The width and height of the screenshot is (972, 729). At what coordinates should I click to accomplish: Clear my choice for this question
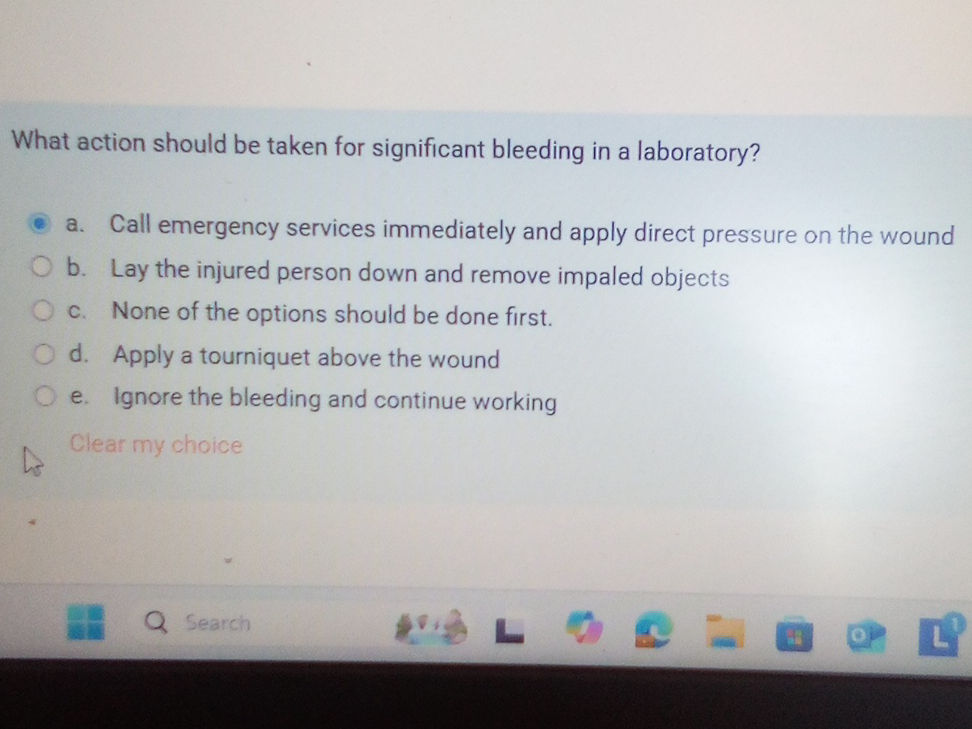pyautogui.click(x=156, y=445)
